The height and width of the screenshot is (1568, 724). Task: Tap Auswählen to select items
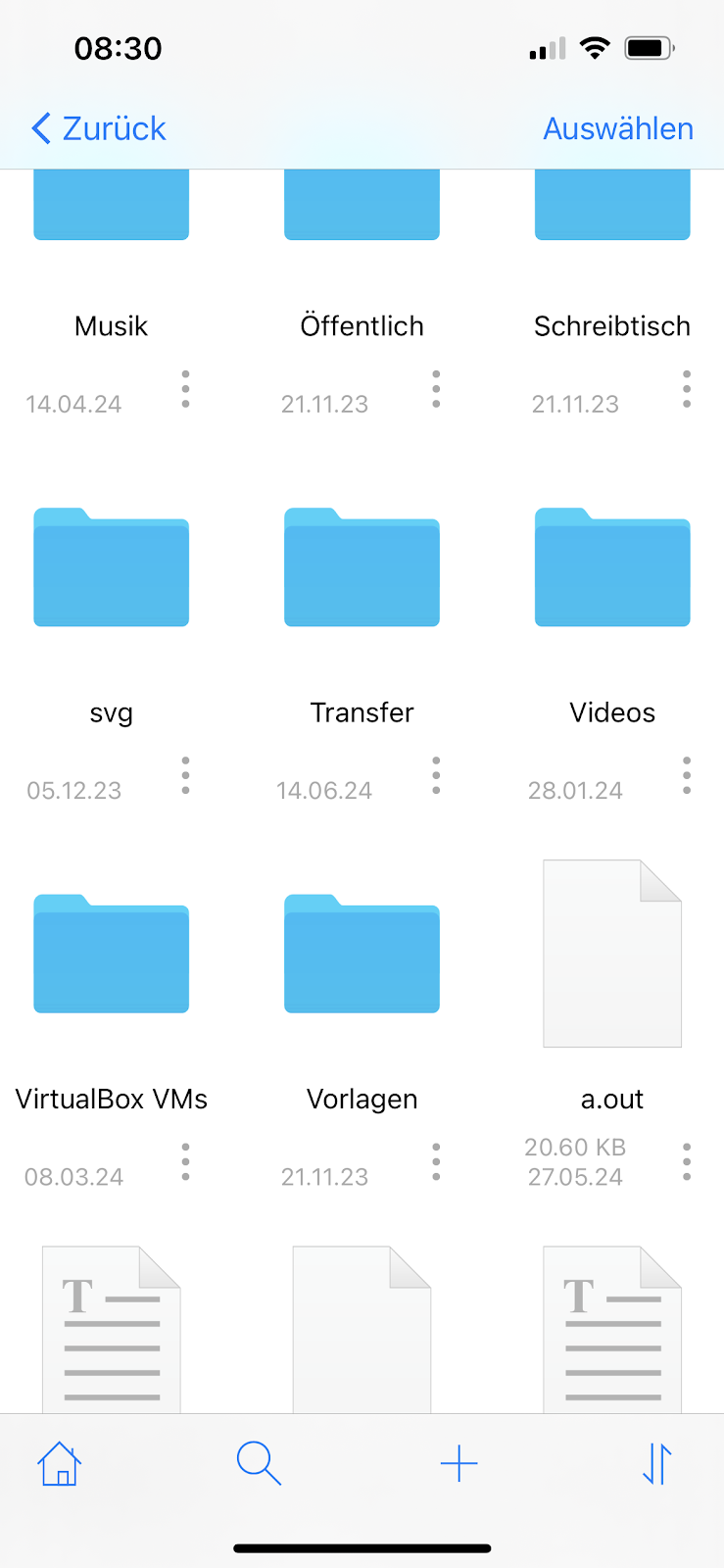tap(617, 128)
